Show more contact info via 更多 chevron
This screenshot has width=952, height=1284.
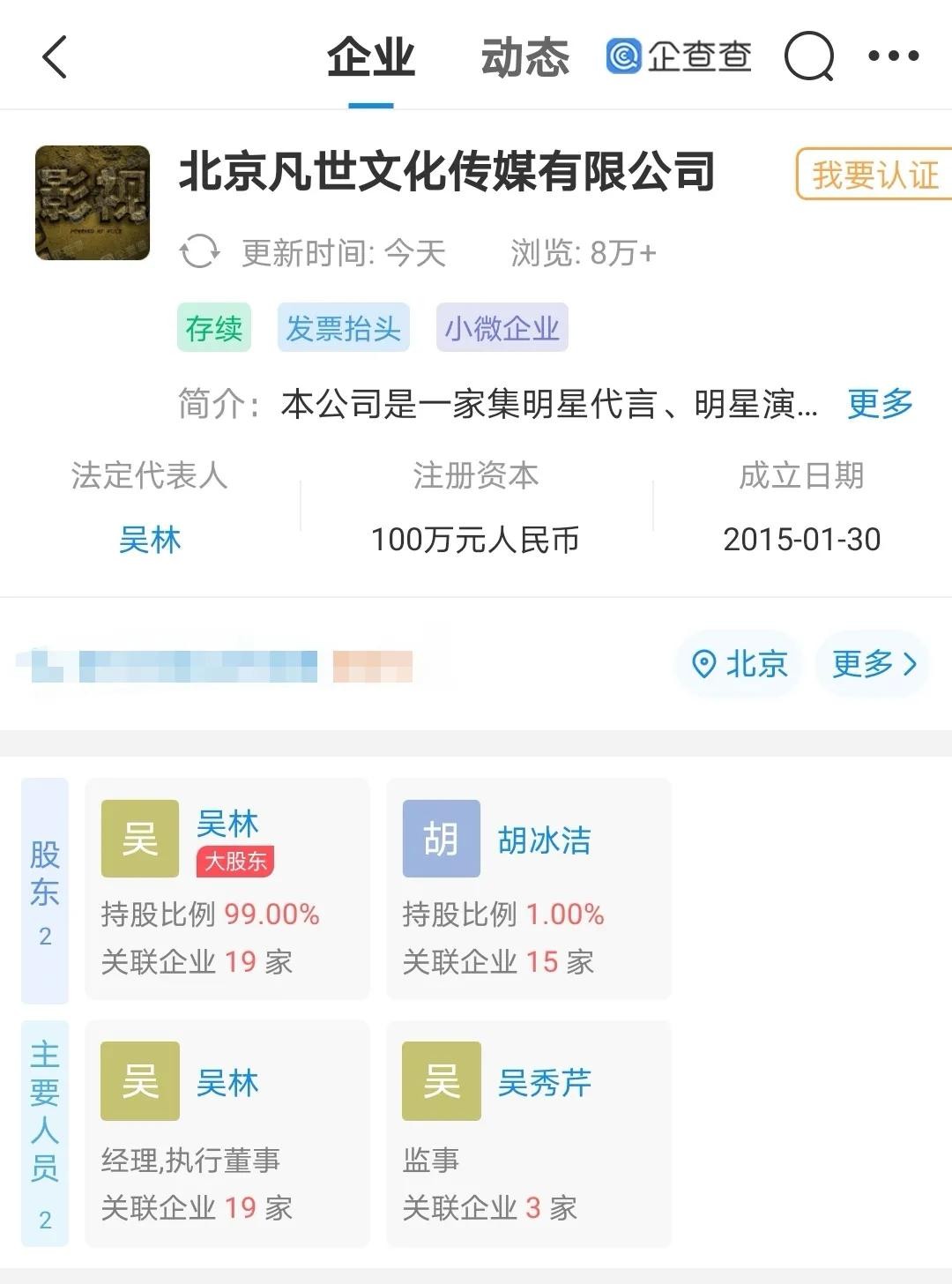click(873, 663)
